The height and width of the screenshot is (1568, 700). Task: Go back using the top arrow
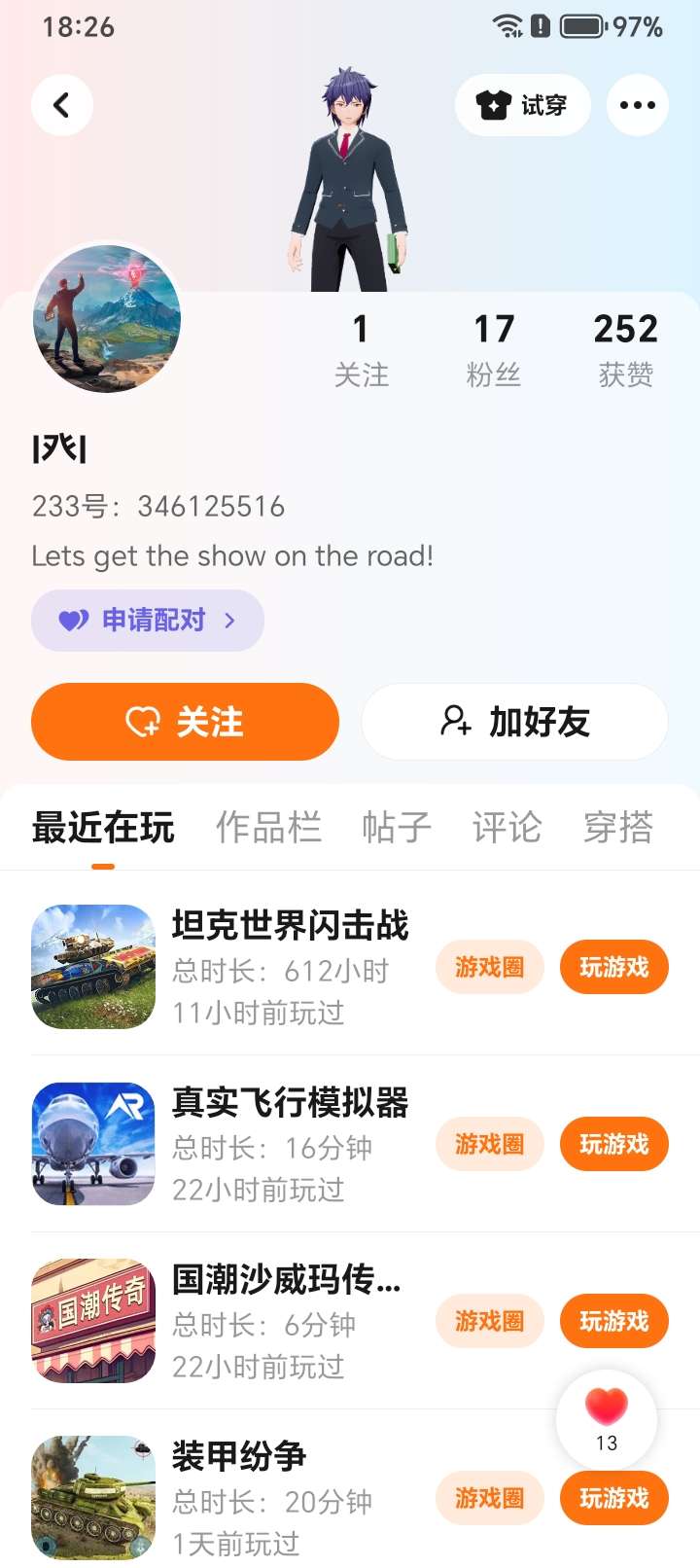(x=62, y=105)
